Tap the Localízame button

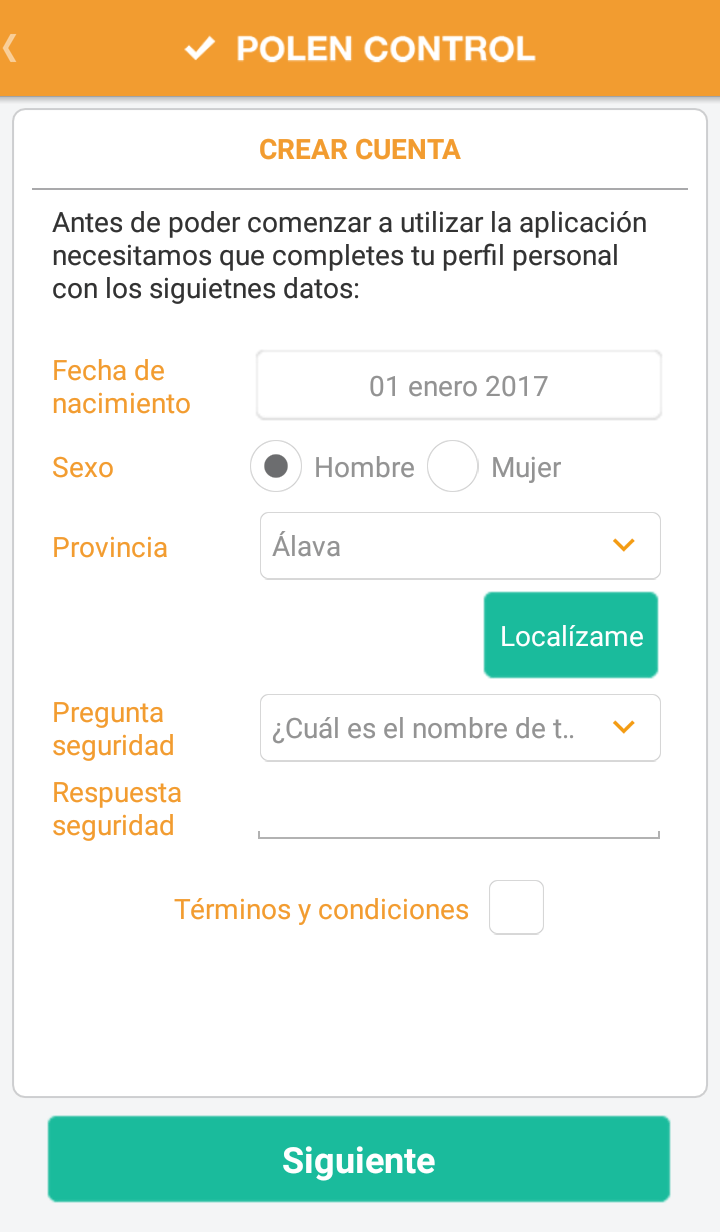571,636
